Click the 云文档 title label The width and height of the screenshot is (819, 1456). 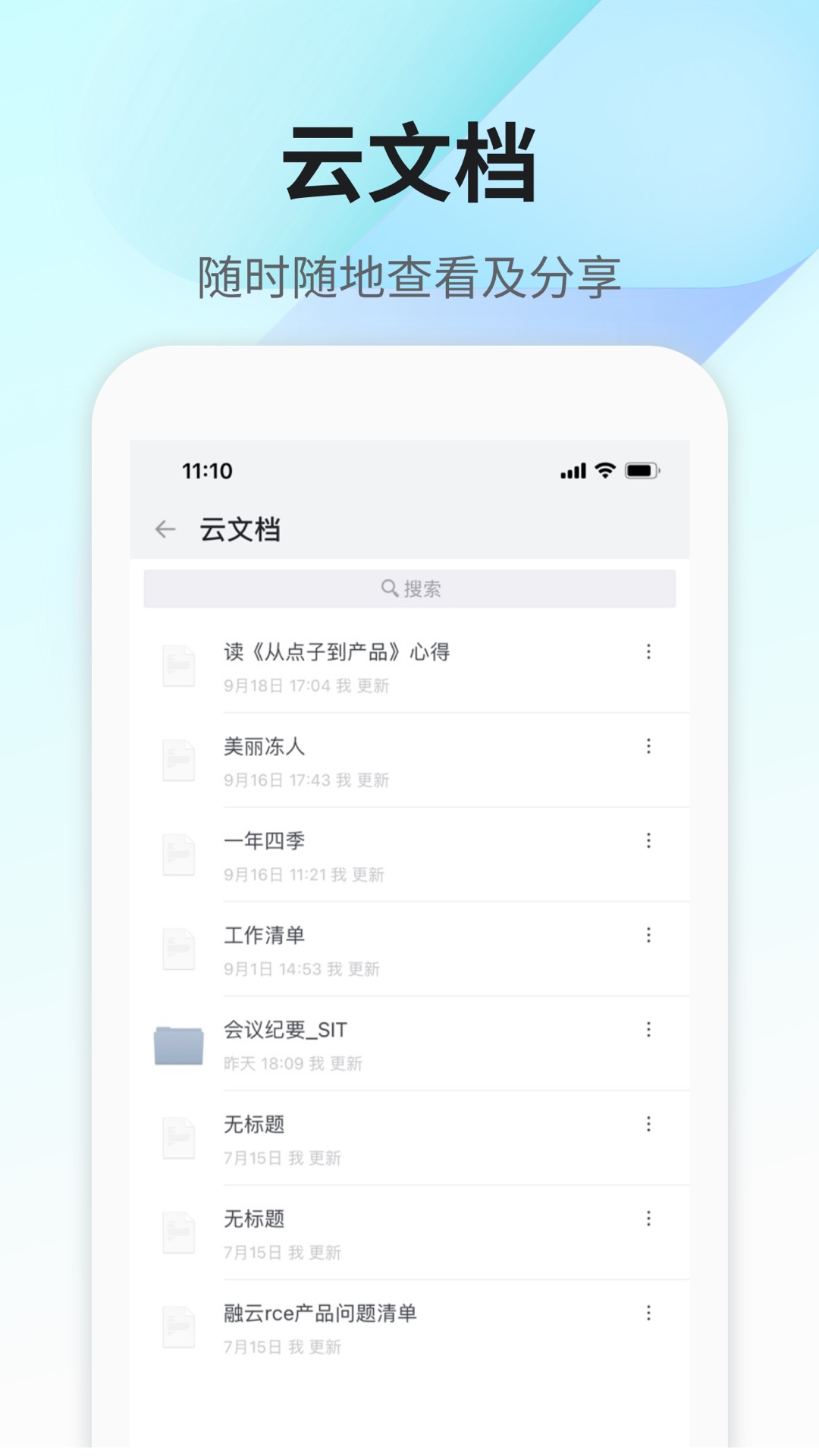(239, 529)
